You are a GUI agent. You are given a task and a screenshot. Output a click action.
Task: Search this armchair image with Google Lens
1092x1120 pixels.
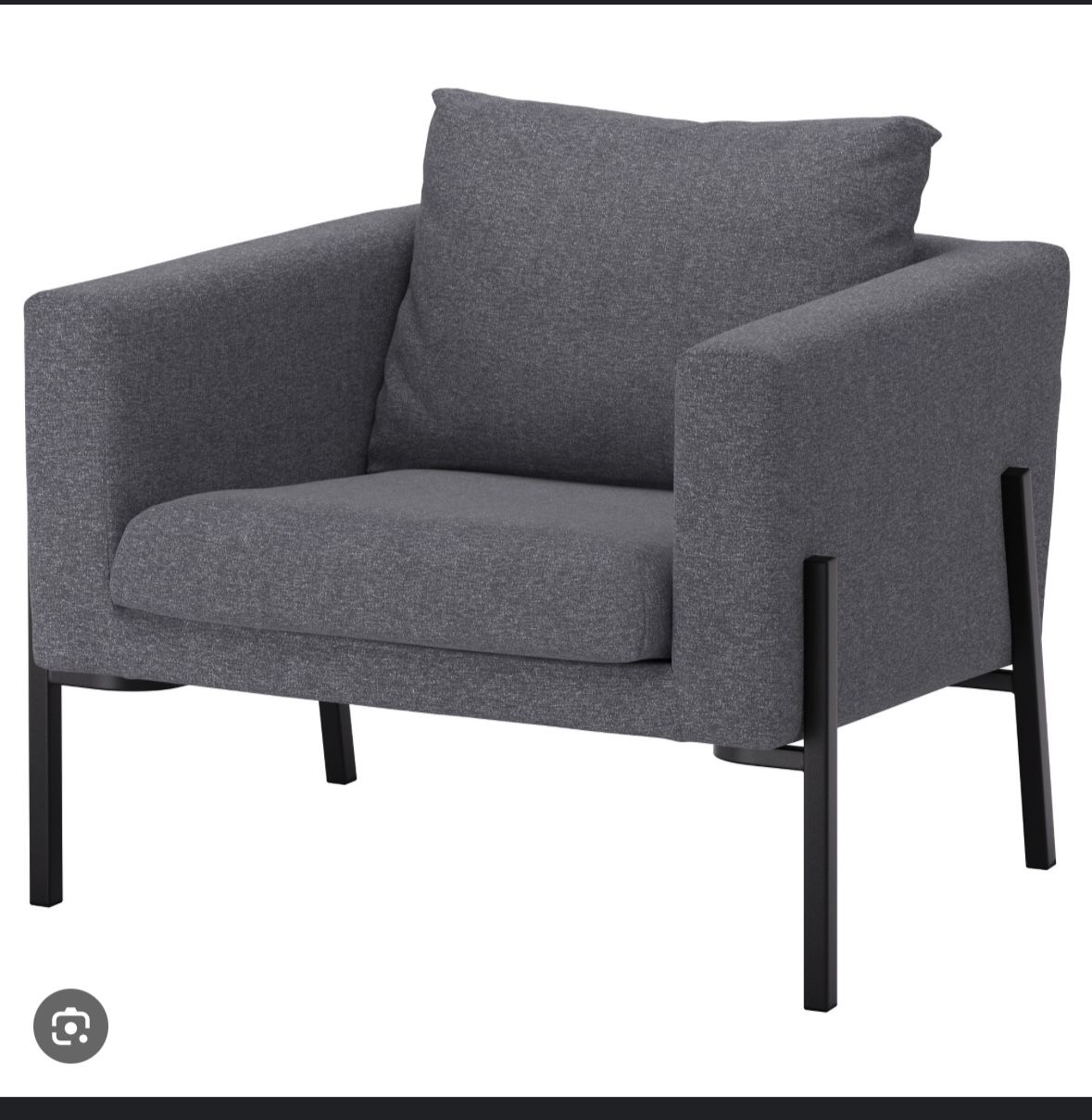click(70, 1026)
